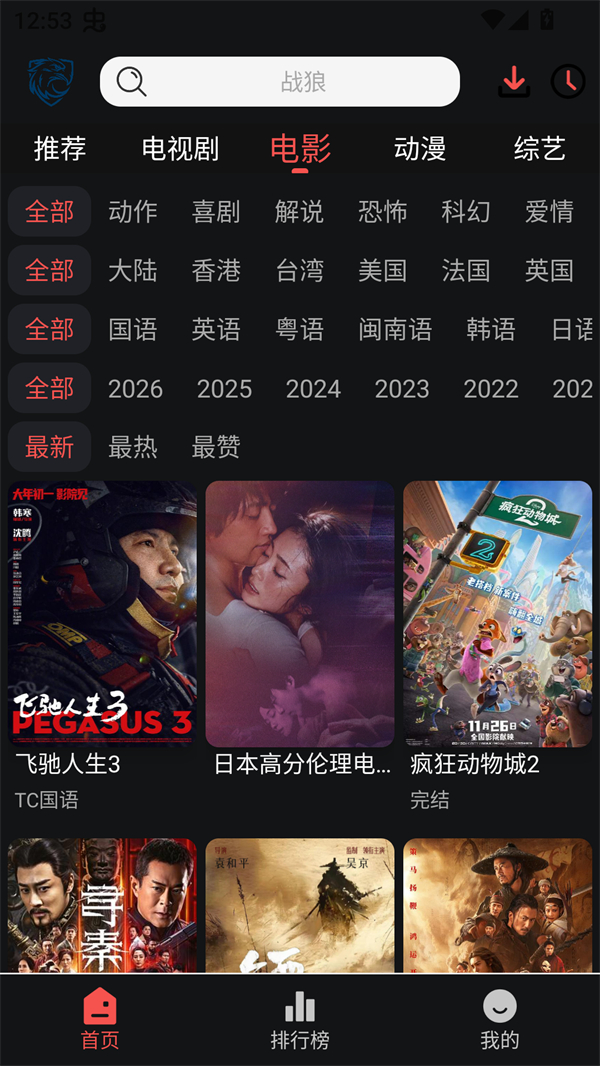This screenshot has height=1066, width=600.
Task: Choose 美国 as the region
Action: click(382, 270)
